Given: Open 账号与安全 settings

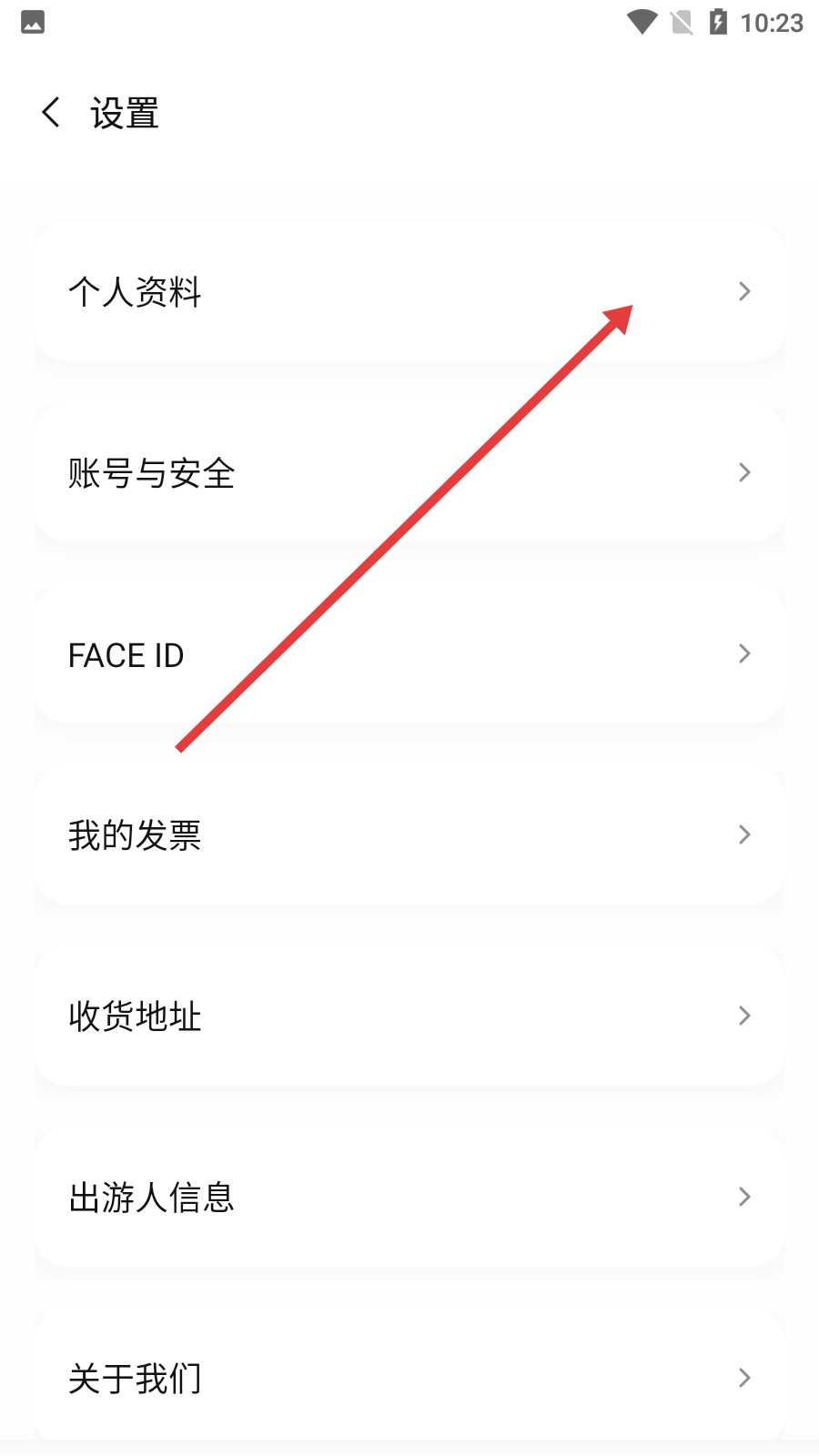Looking at the screenshot, I should [x=409, y=473].
